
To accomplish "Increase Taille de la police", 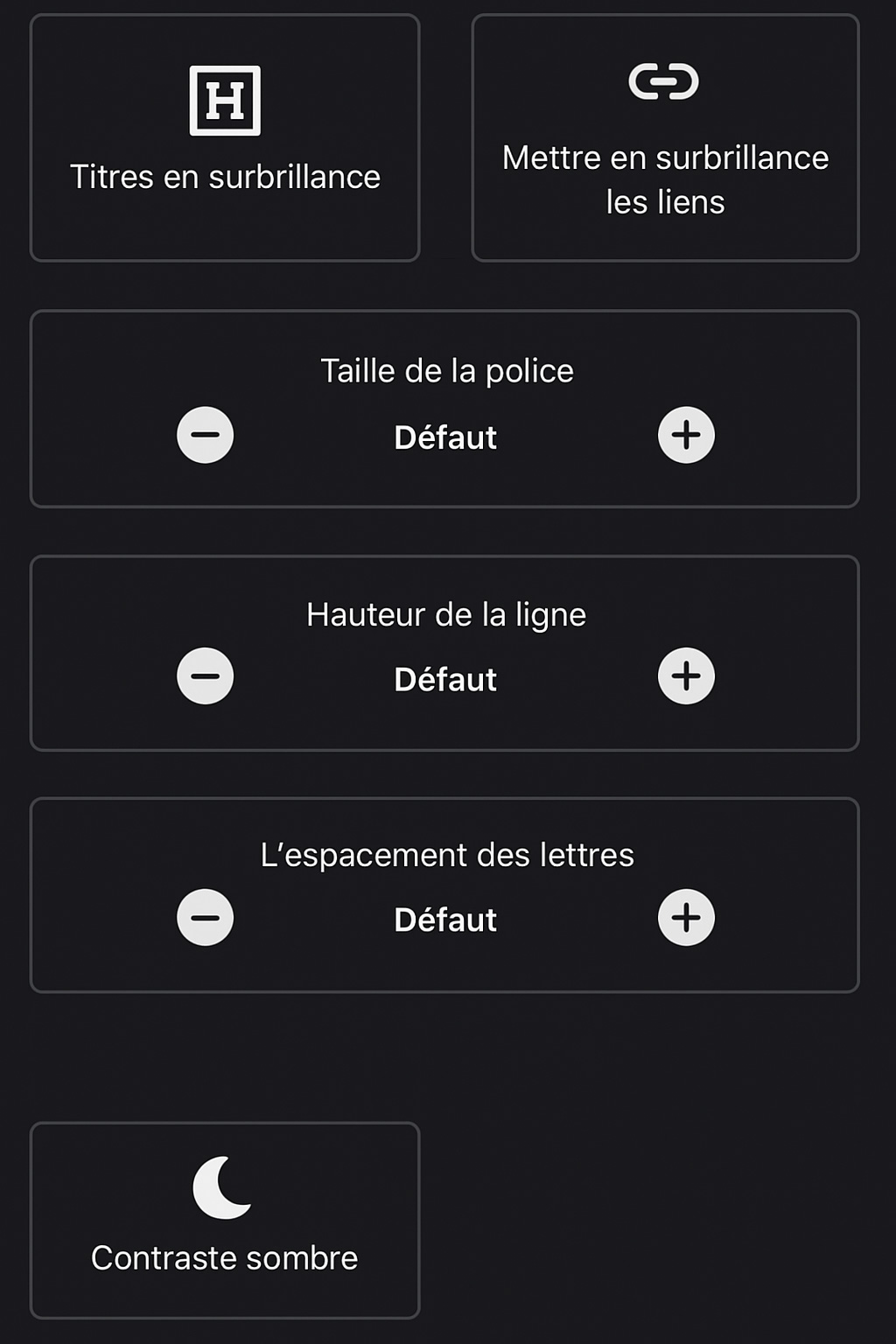I will 686,435.
